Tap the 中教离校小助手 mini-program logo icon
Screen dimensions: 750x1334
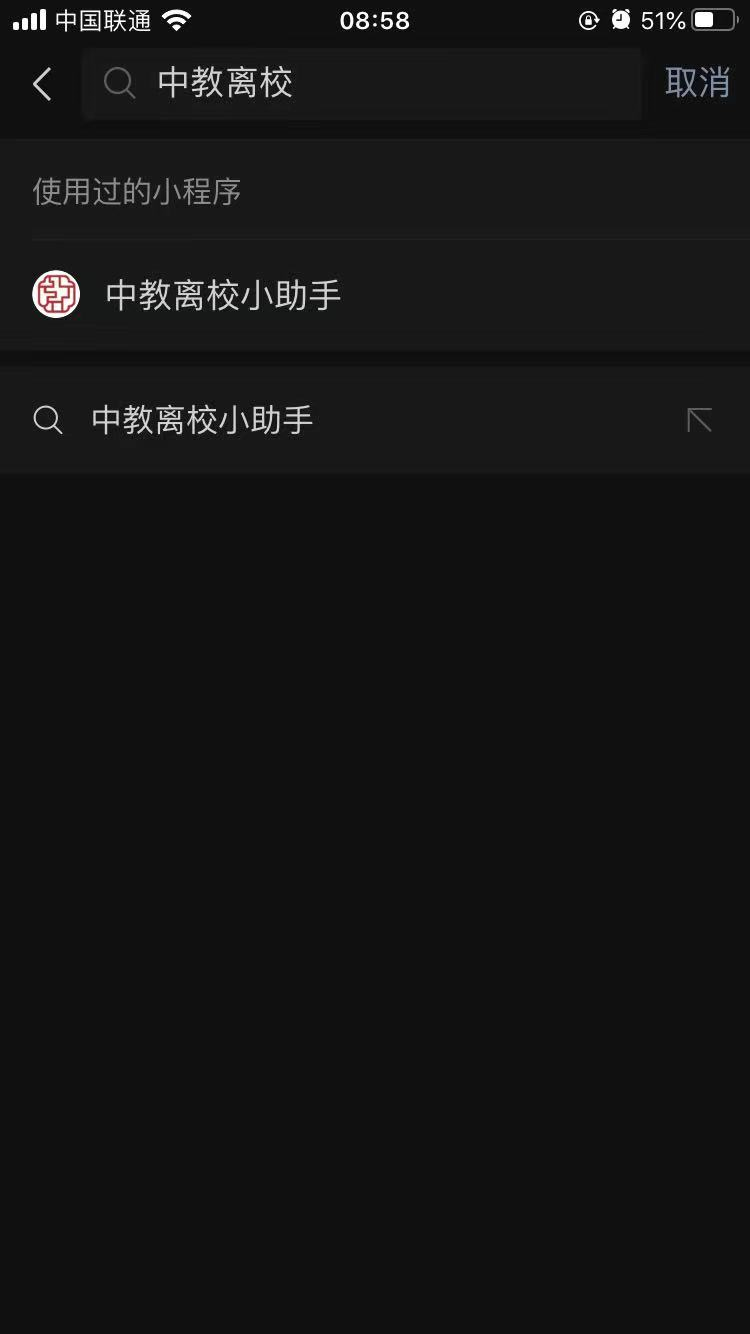[x=56, y=295]
